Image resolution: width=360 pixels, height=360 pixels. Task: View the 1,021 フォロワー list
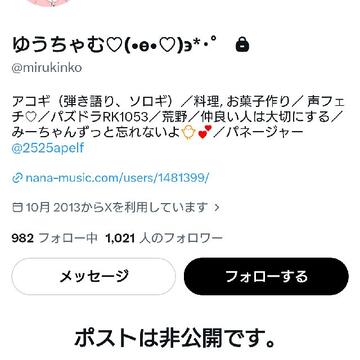164,238
